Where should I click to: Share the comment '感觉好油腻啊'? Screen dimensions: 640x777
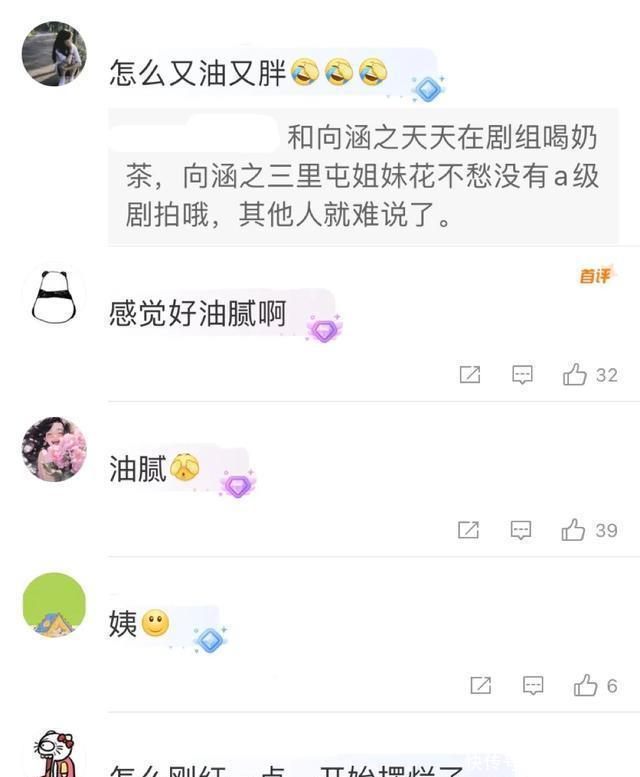click(470, 375)
